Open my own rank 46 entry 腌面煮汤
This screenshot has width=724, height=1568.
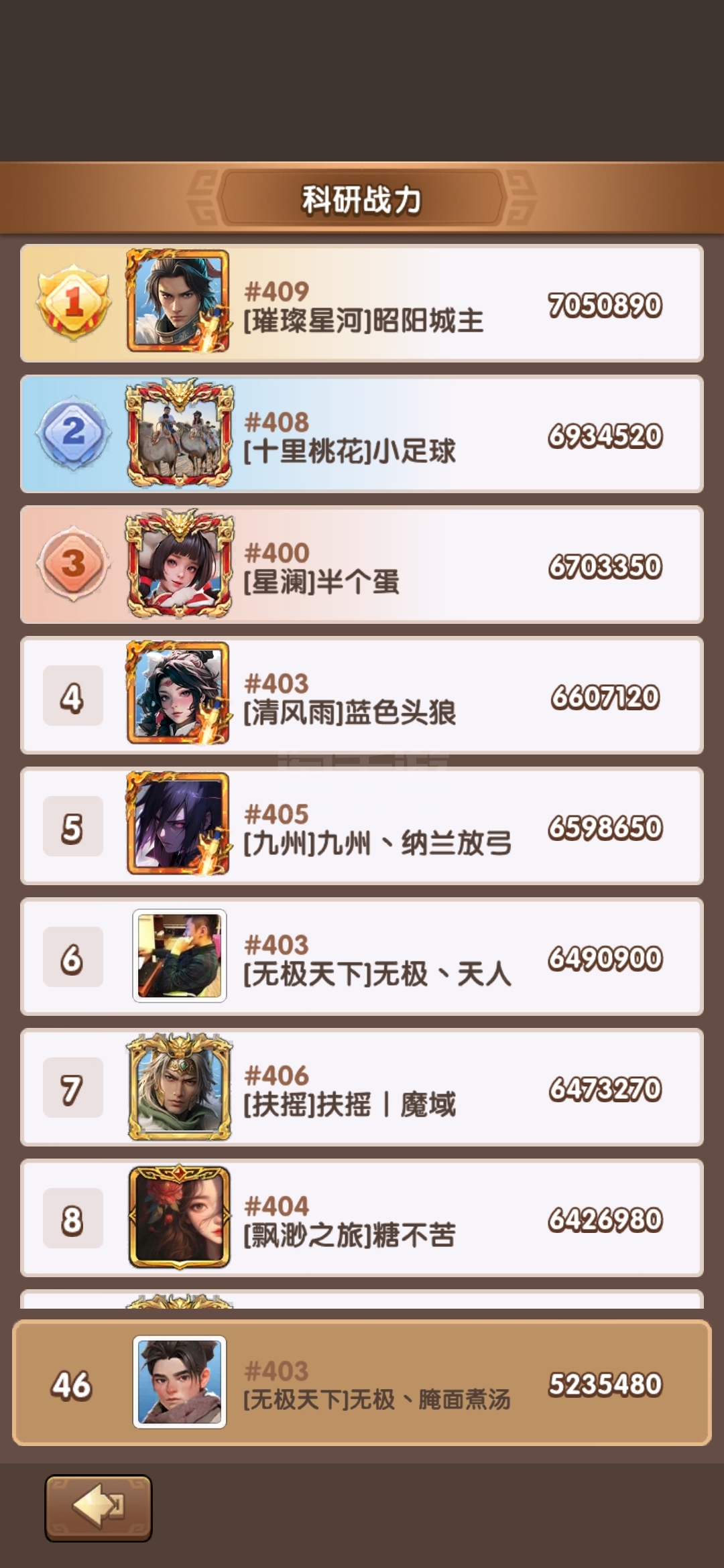tap(362, 1383)
